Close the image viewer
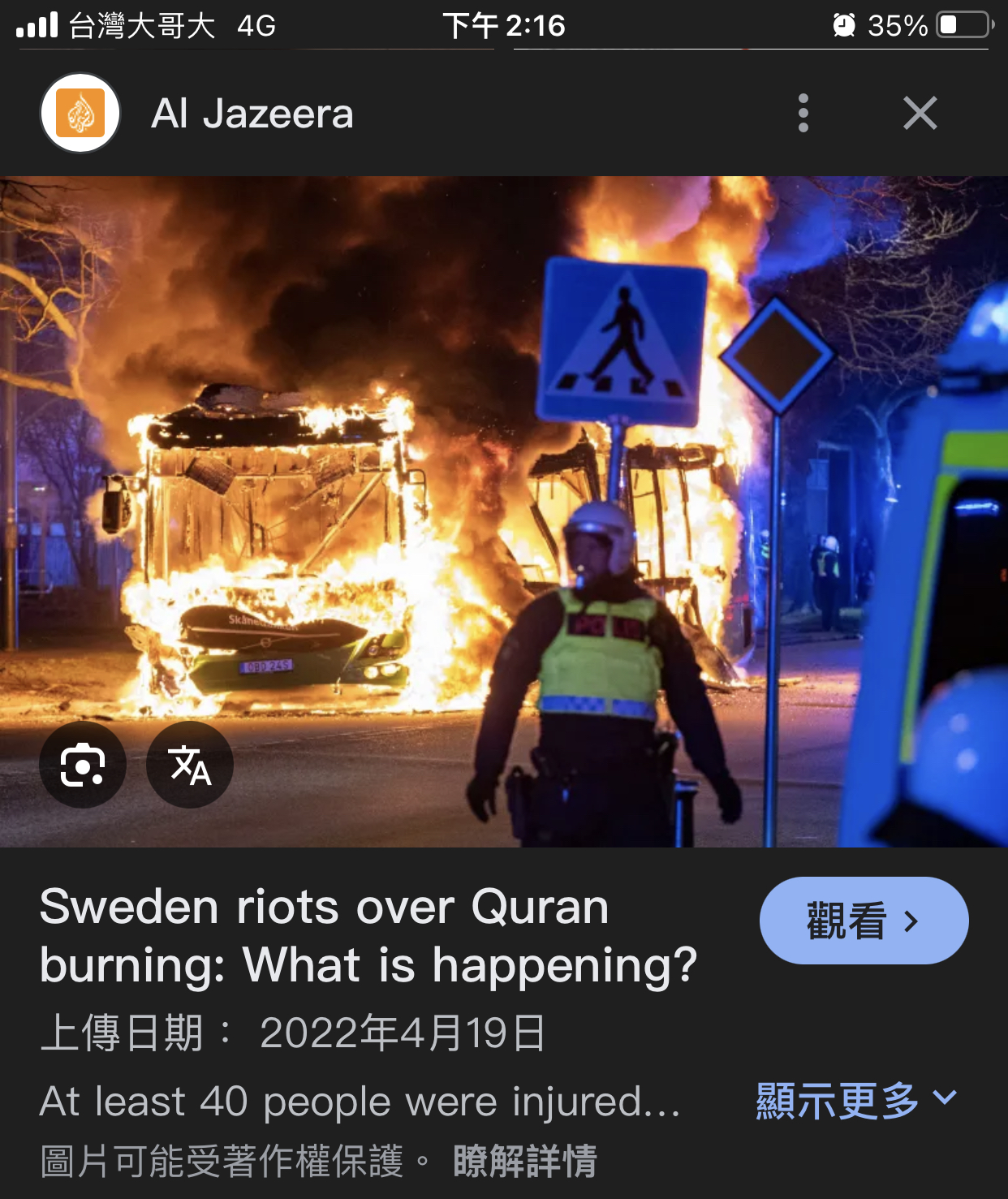This screenshot has width=1008, height=1199. [x=920, y=113]
